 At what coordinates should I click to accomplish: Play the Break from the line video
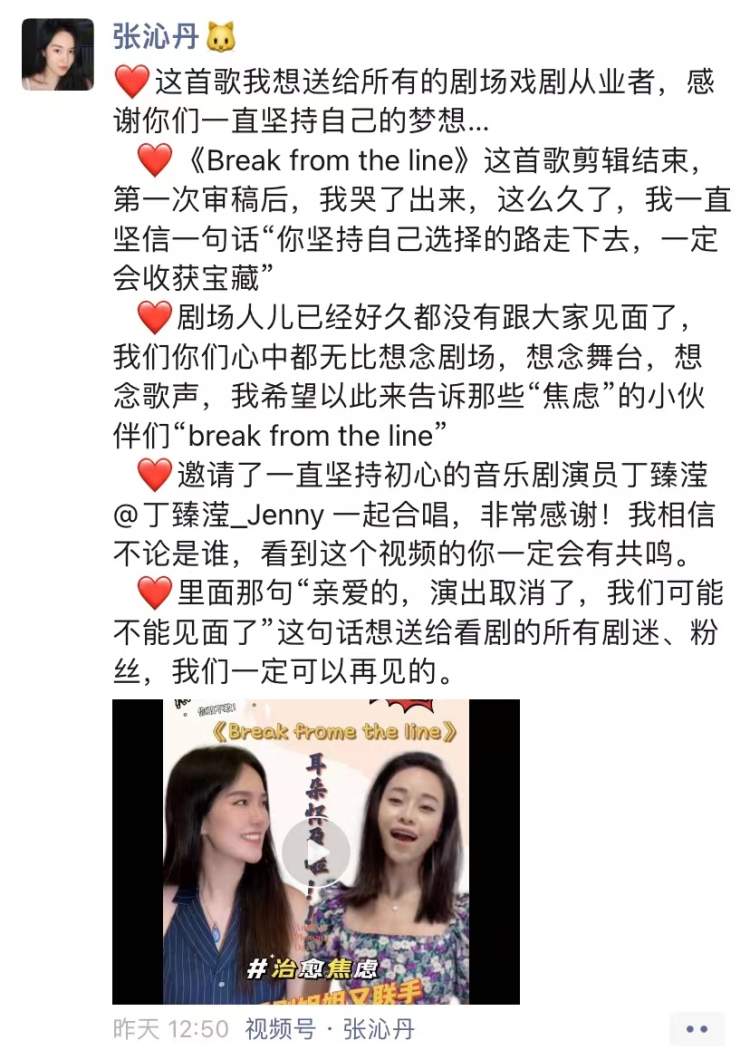click(x=315, y=851)
